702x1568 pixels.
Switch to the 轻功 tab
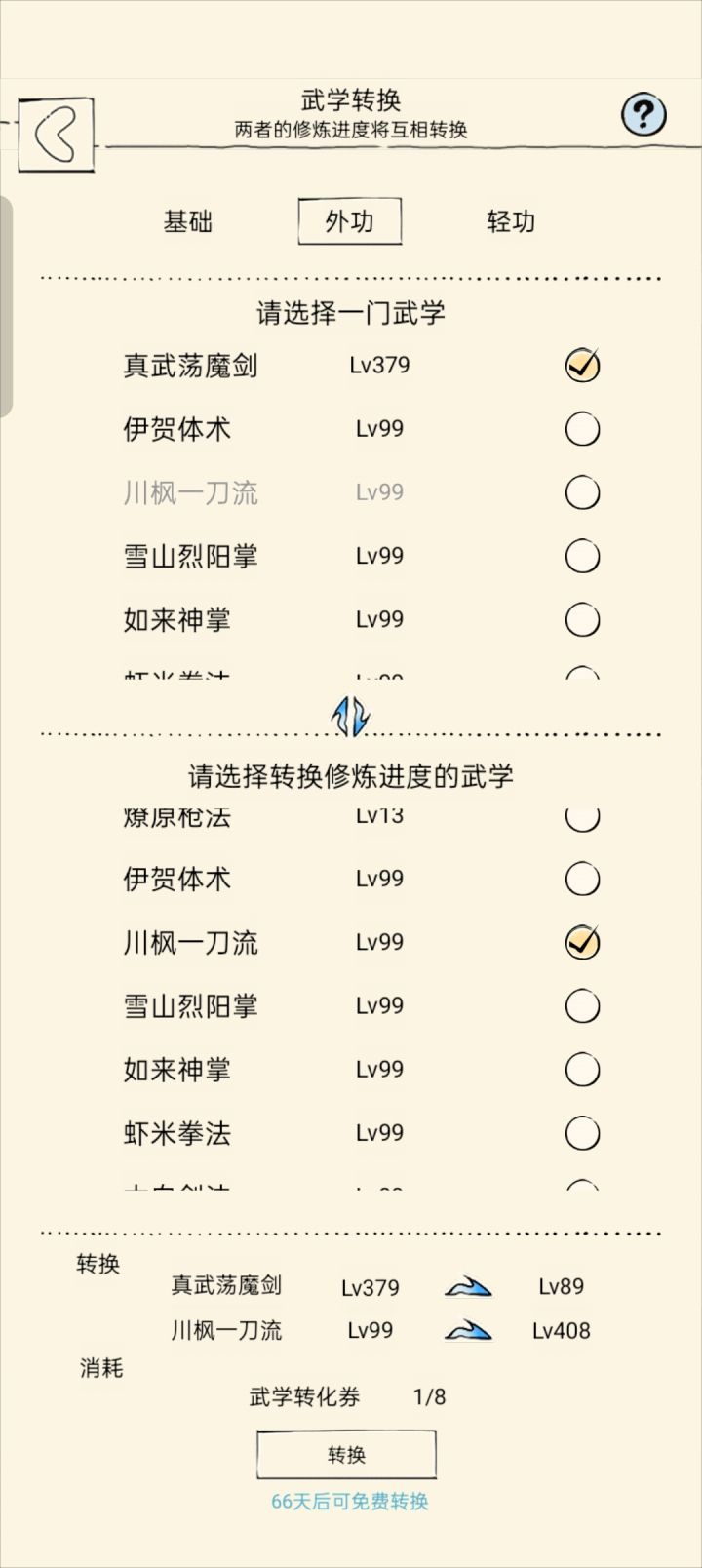pos(511,221)
